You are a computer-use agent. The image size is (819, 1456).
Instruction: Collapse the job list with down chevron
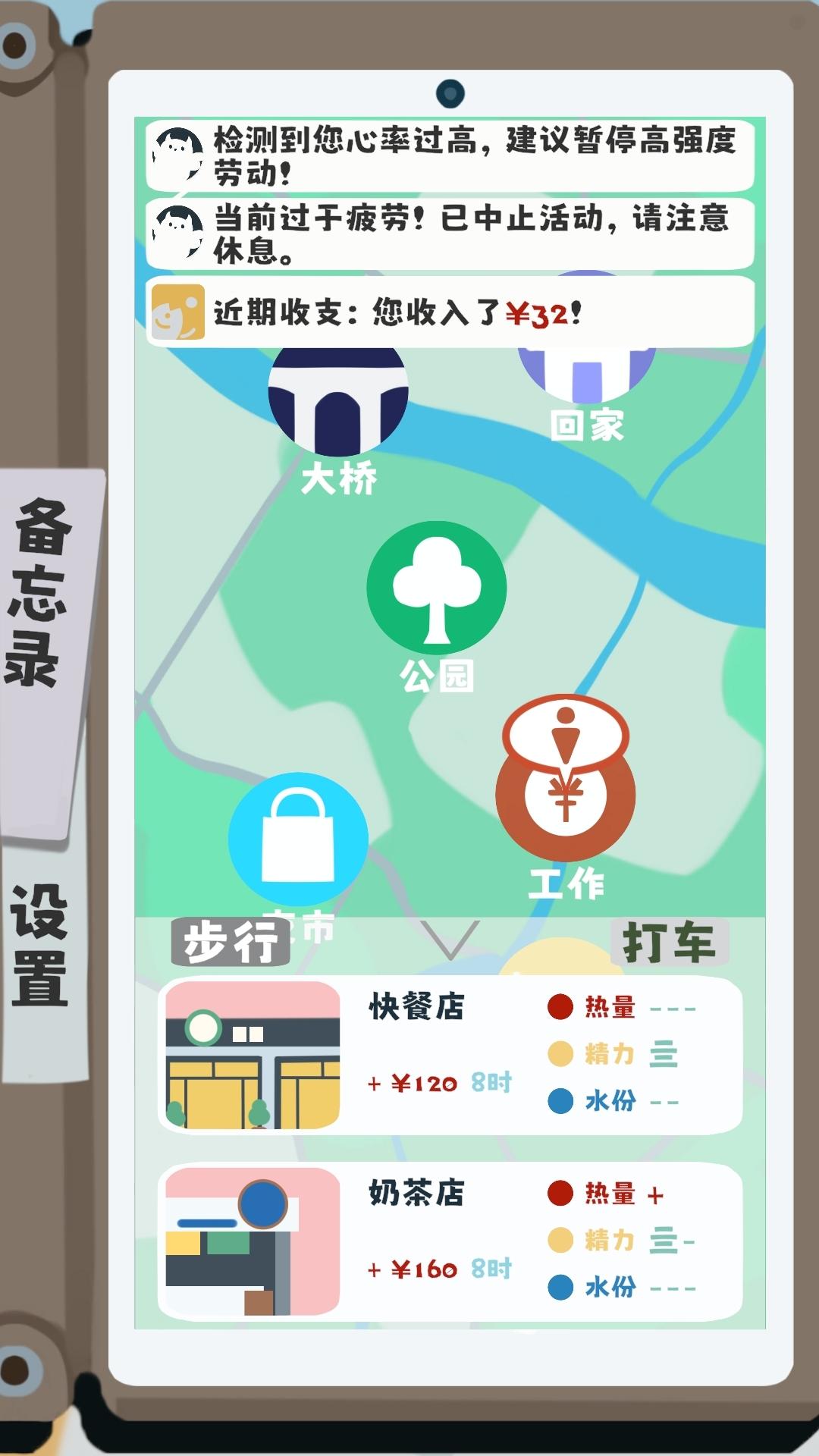pos(450,939)
